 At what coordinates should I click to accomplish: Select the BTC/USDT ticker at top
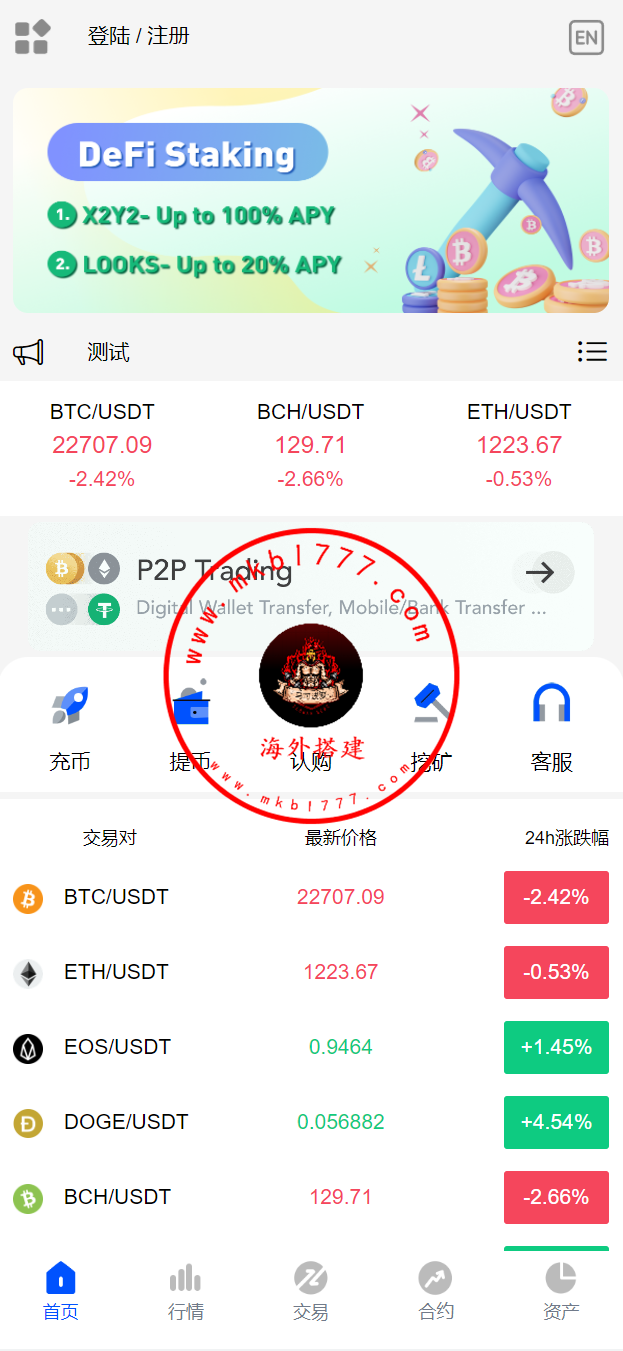pos(102,445)
